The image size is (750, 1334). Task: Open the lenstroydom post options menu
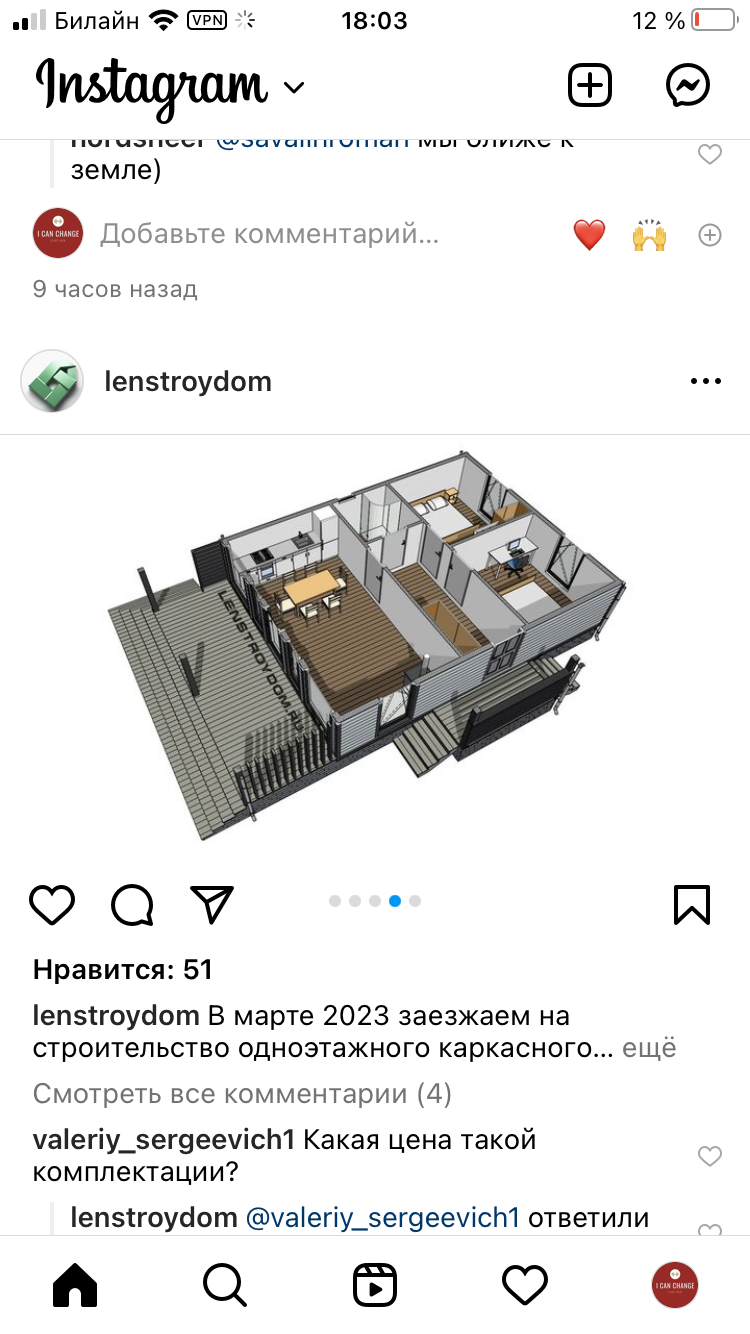[706, 381]
